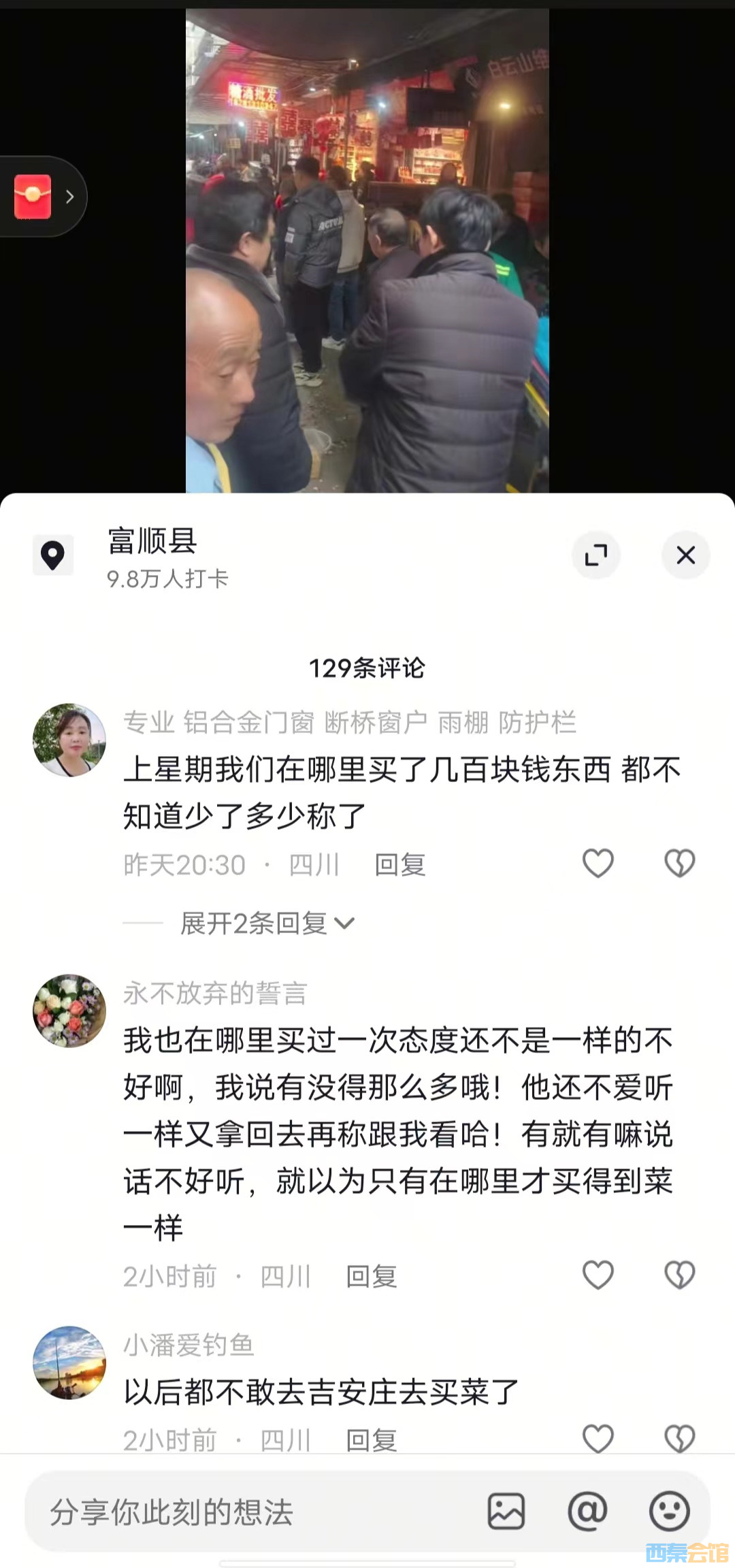
Task: Reply to 小潘爱钓鱼's comment
Action: pos(372,1440)
